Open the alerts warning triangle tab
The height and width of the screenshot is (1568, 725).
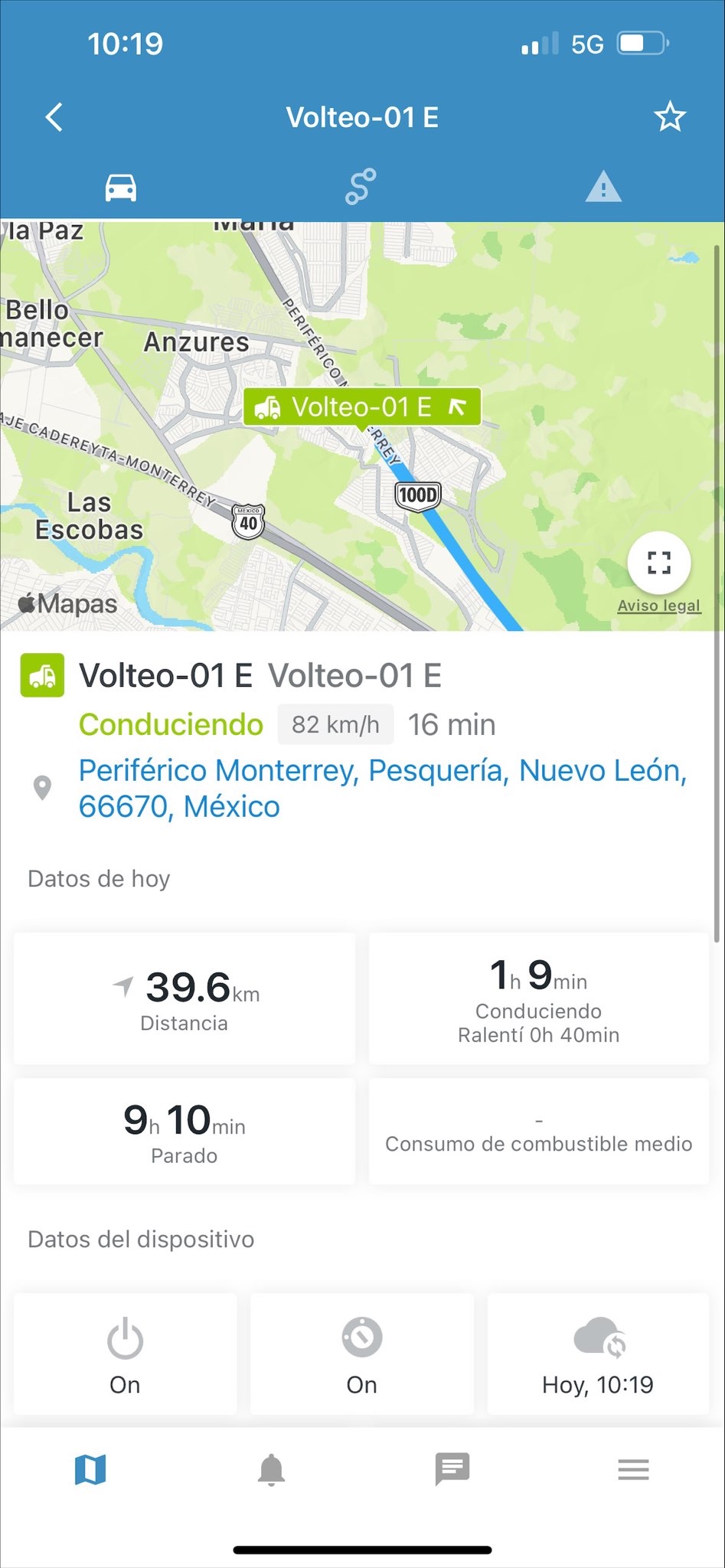pos(603,187)
